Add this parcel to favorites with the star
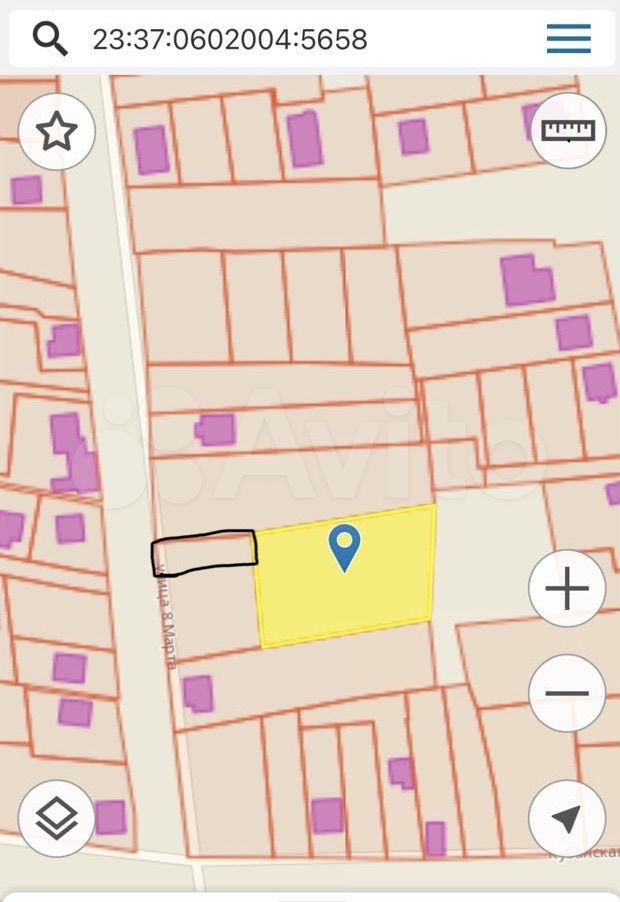The image size is (620, 902). pos(57,131)
